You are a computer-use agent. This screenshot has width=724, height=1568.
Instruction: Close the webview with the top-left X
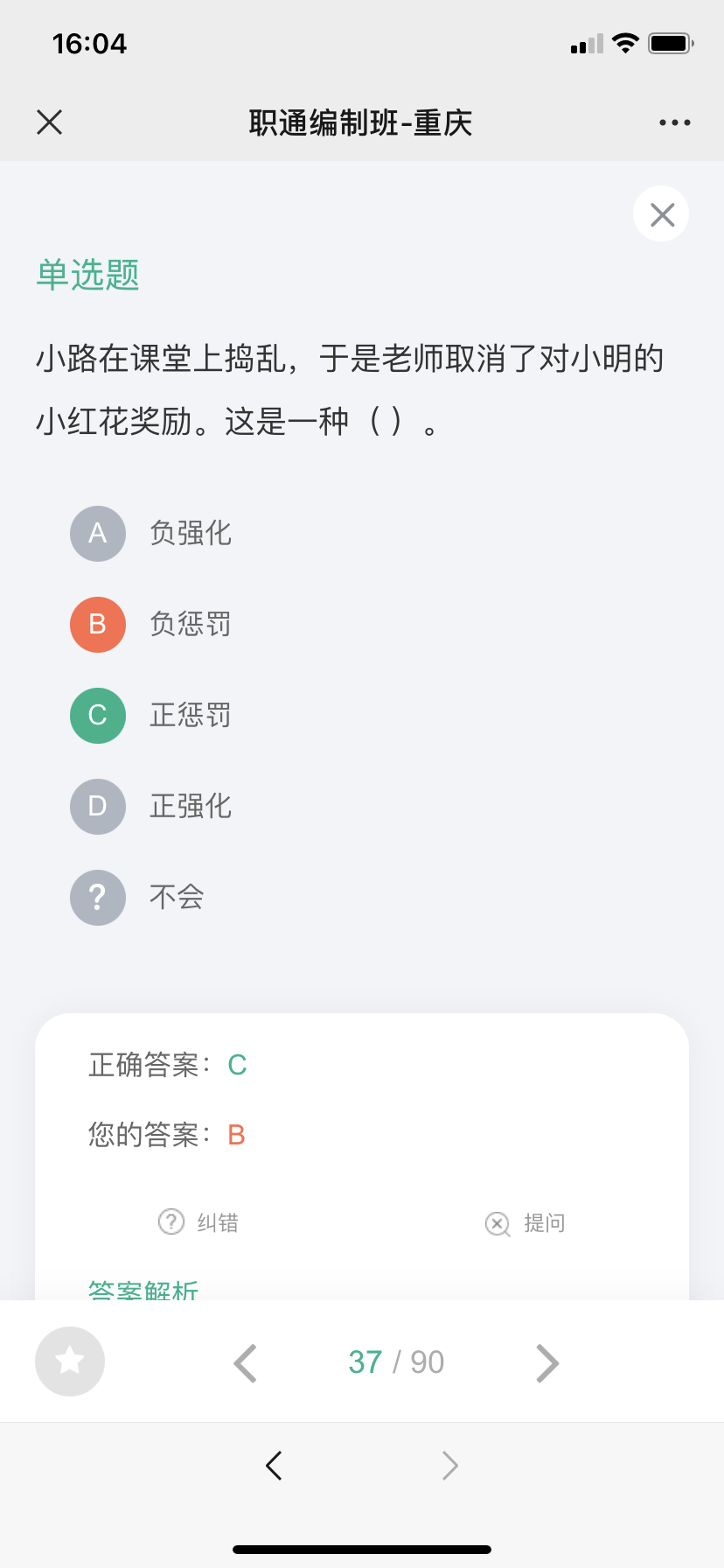[50, 122]
